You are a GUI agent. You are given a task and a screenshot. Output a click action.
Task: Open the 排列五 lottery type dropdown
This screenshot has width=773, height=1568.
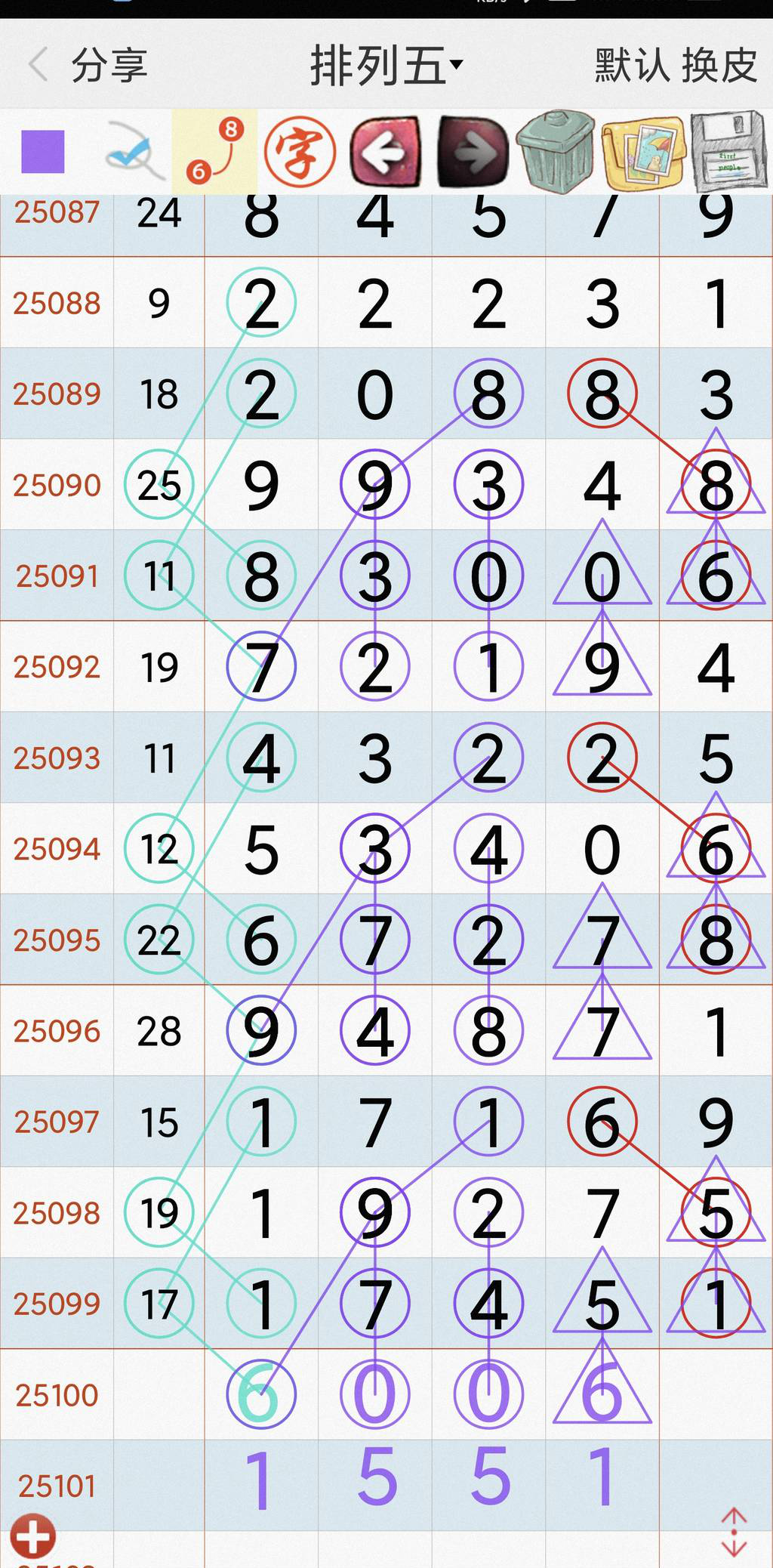[386, 65]
